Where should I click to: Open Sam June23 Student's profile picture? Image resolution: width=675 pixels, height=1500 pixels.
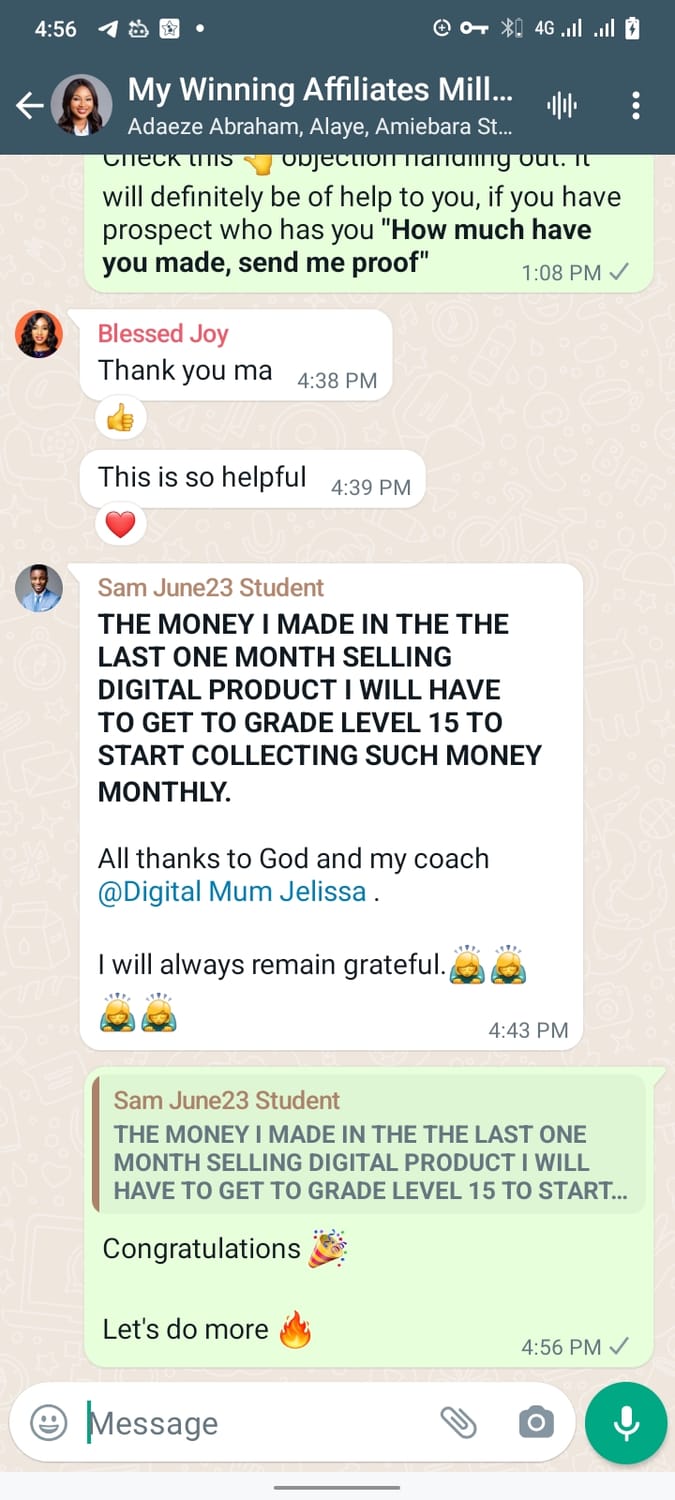point(39,588)
